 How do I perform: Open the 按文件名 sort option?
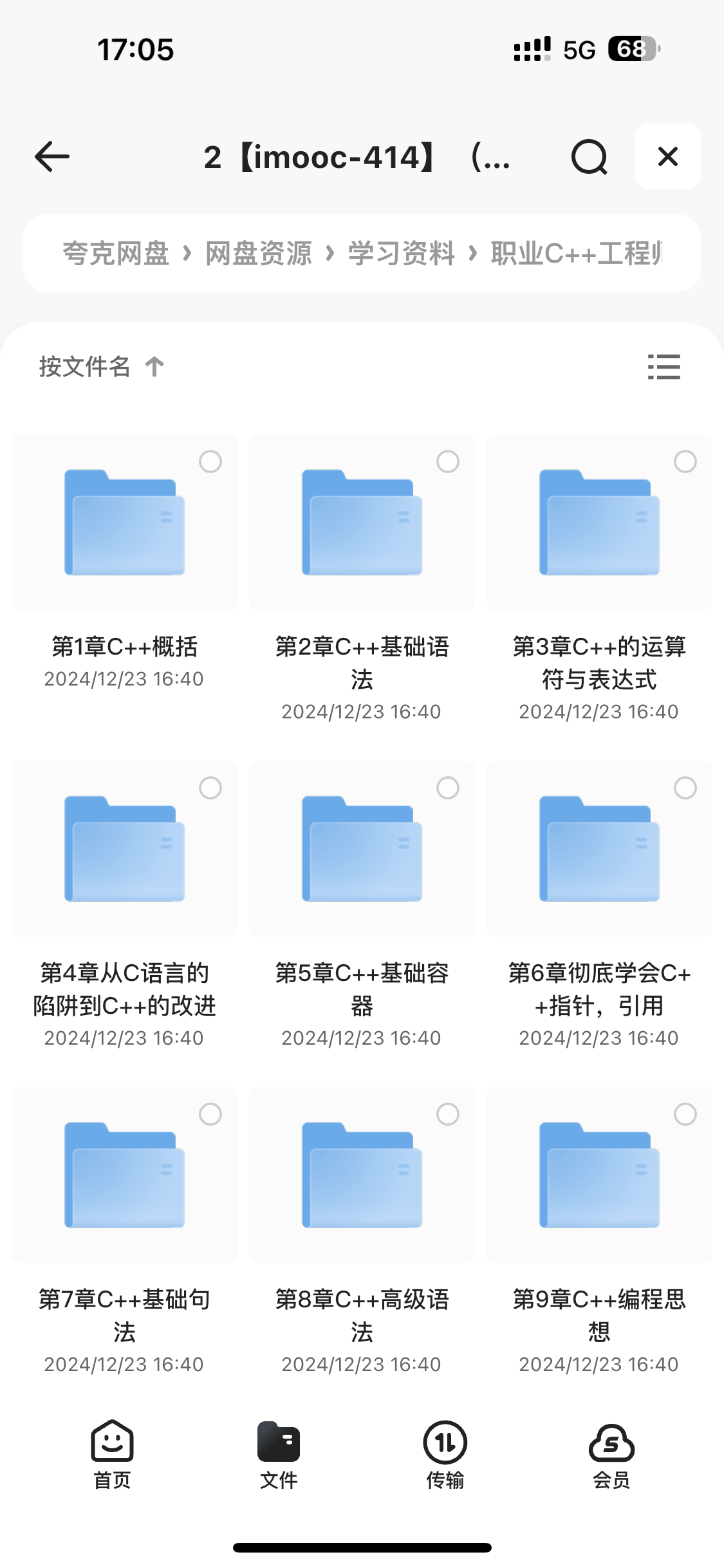click(84, 366)
